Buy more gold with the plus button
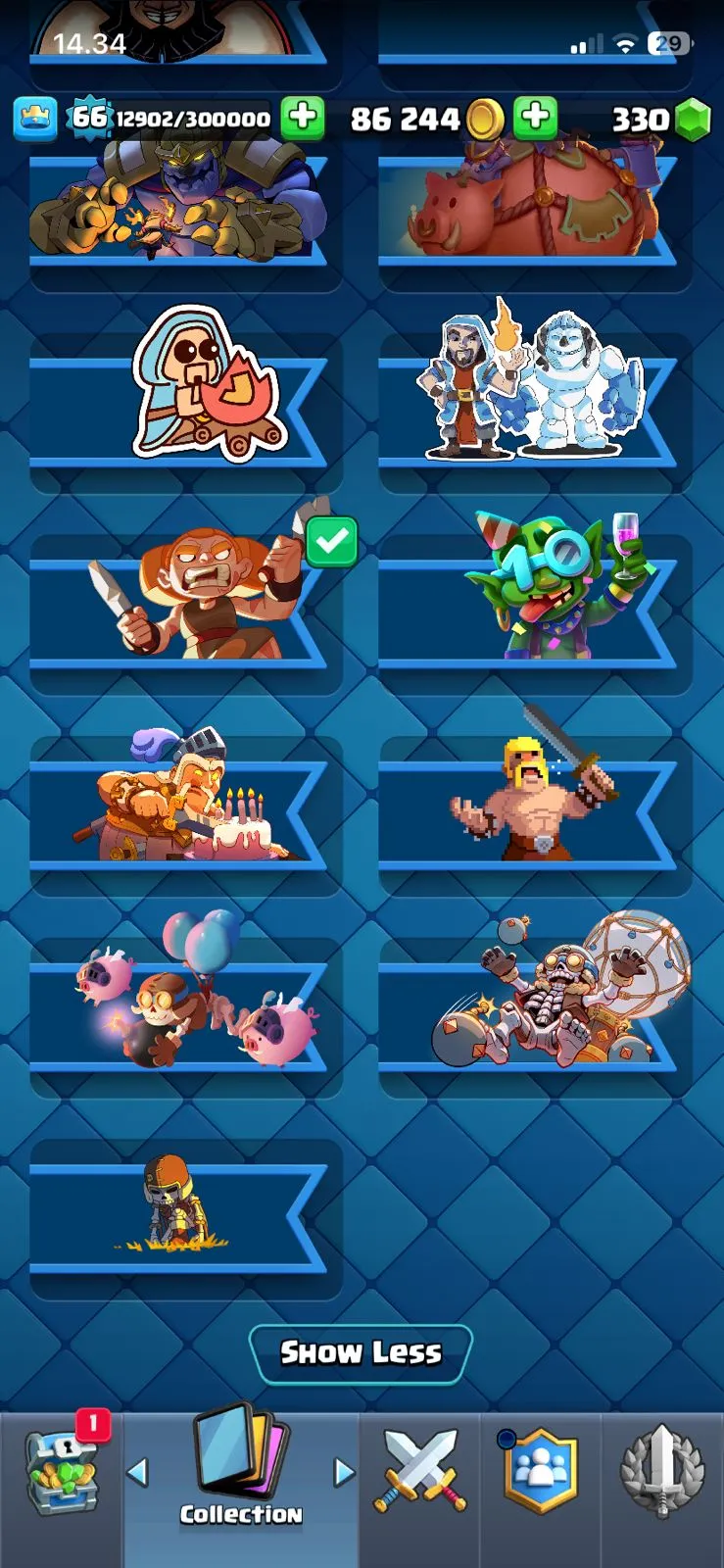The image size is (724, 1568). tap(535, 119)
